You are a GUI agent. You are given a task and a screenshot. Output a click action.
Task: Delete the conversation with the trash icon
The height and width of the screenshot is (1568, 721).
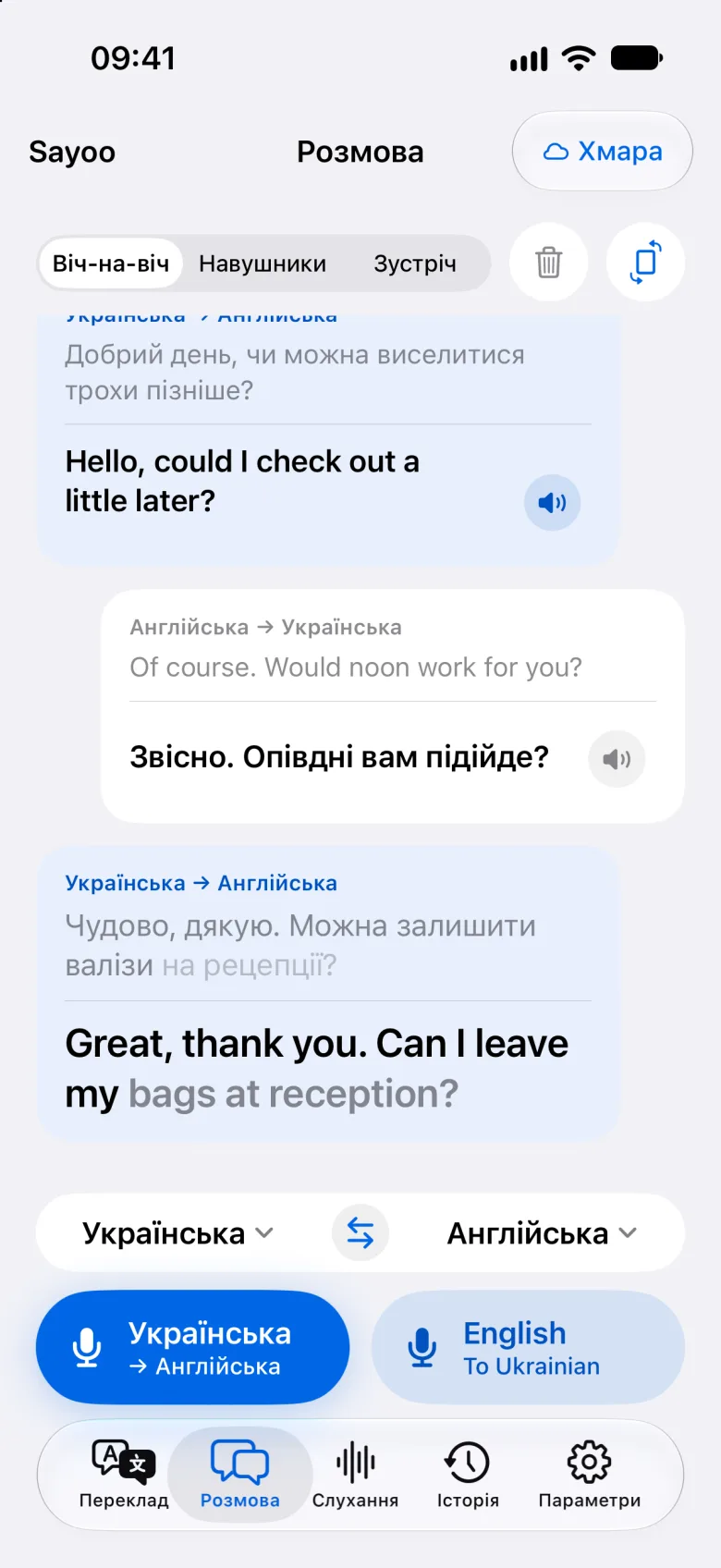(x=549, y=263)
